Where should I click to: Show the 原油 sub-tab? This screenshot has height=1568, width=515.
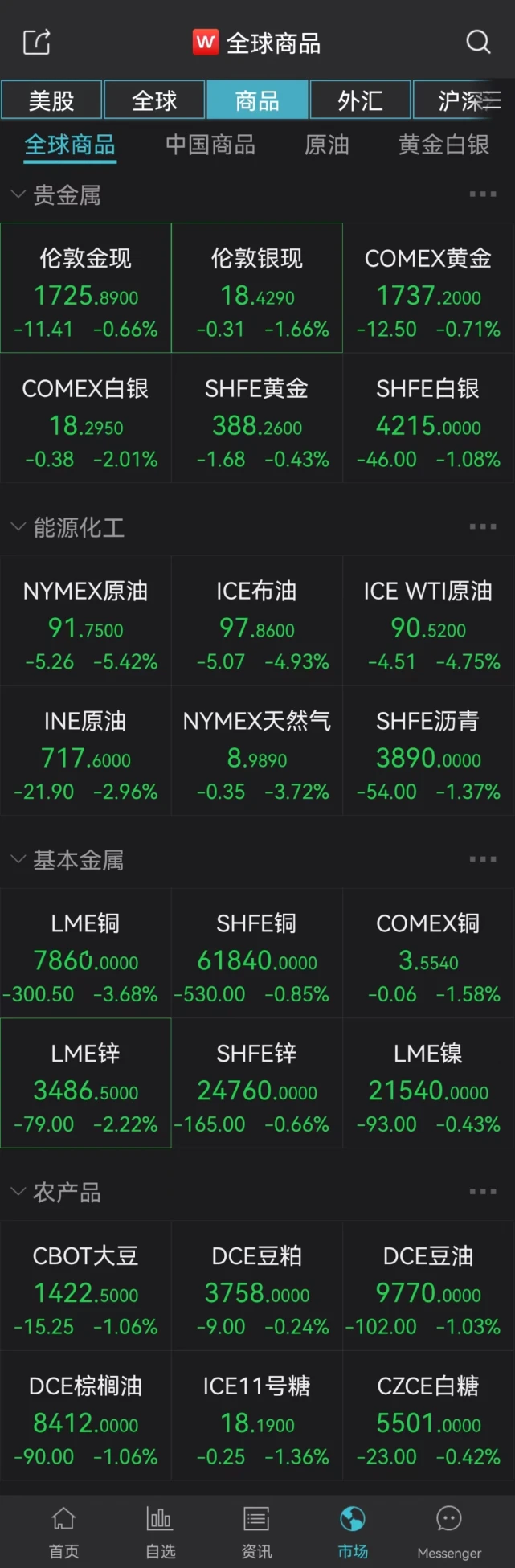(326, 145)
